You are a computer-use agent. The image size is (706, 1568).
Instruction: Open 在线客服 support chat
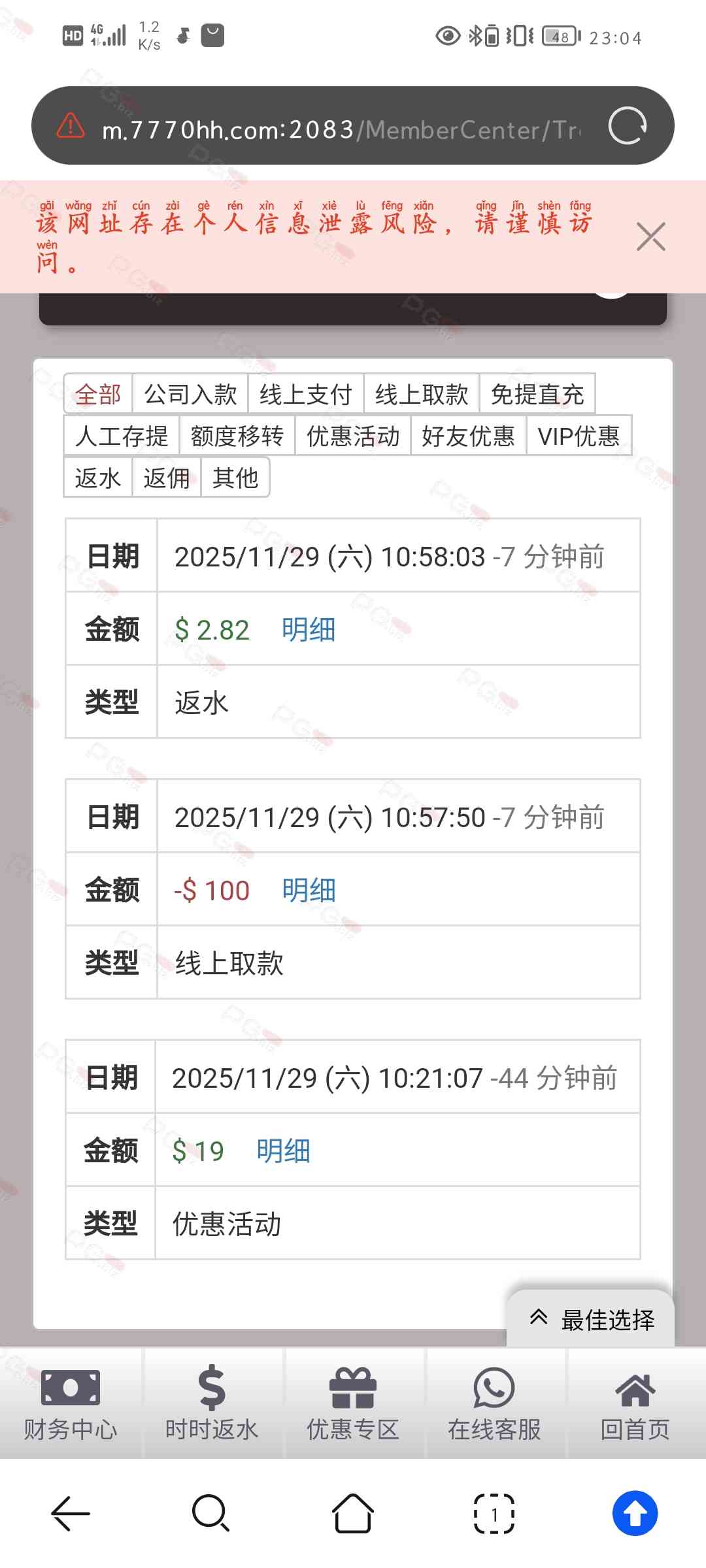pos(494,1403)
